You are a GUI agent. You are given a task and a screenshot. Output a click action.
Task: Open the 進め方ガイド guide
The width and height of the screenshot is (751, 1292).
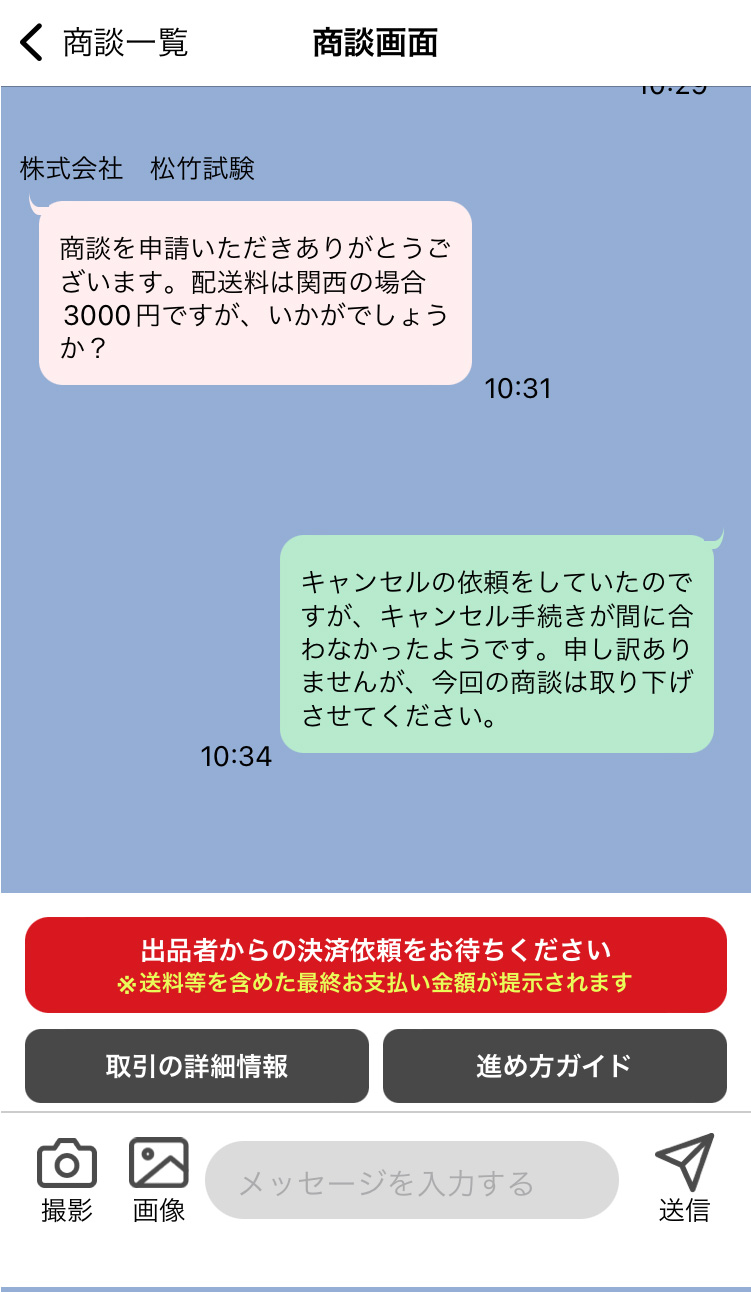(x=554, y=1066)
